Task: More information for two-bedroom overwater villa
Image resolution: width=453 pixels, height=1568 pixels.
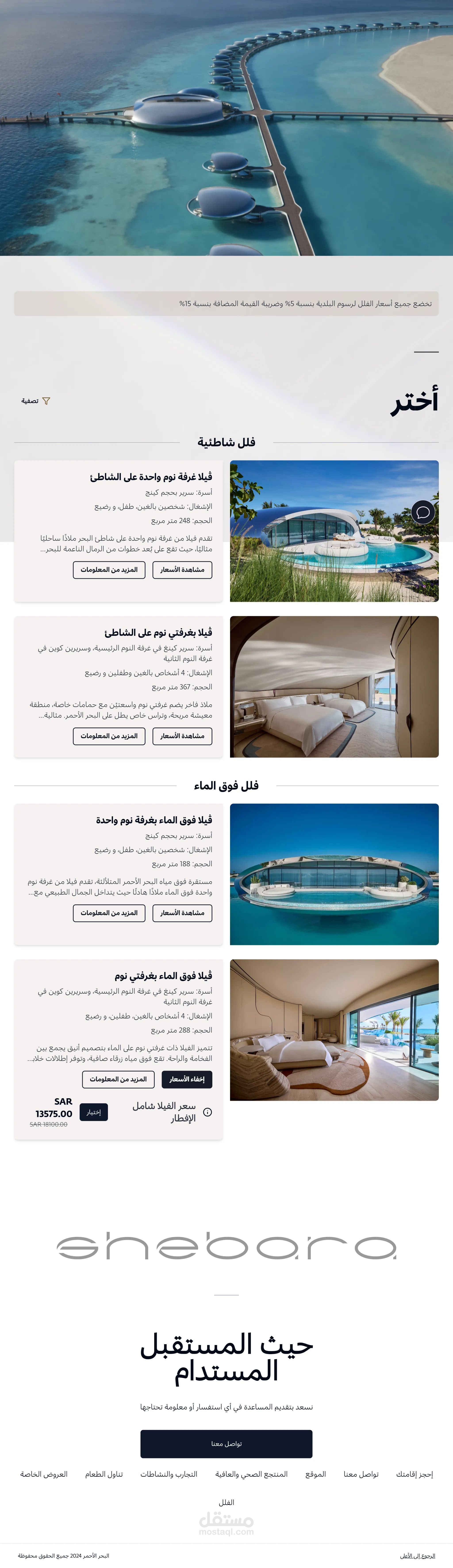Action: point(118,1079)
